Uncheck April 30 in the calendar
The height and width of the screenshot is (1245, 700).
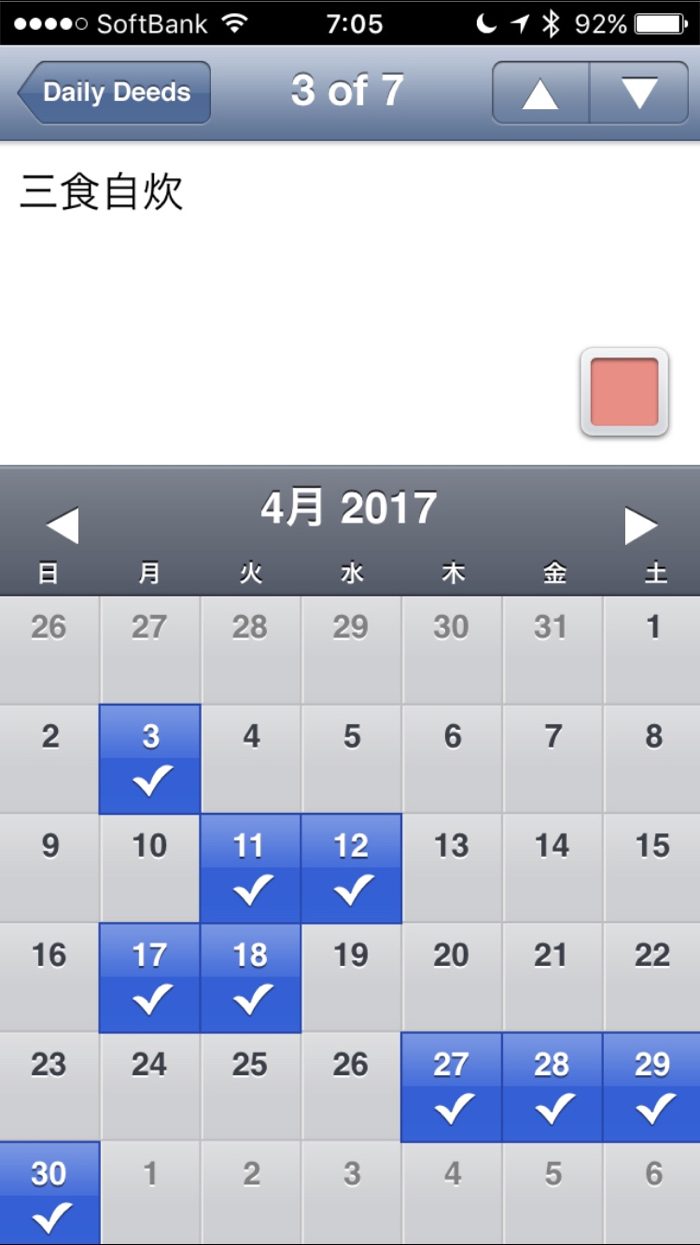[x=50, y=1193]
